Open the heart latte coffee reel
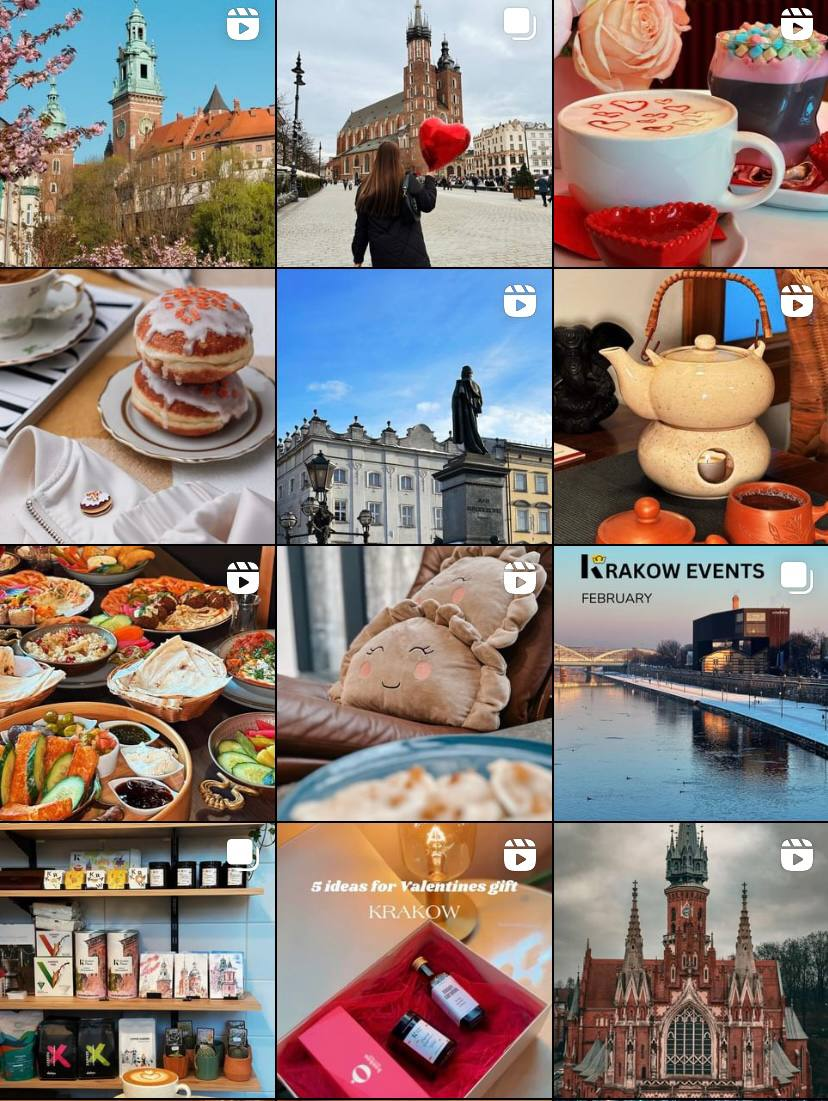The image size is (828, 1101). 691,133
